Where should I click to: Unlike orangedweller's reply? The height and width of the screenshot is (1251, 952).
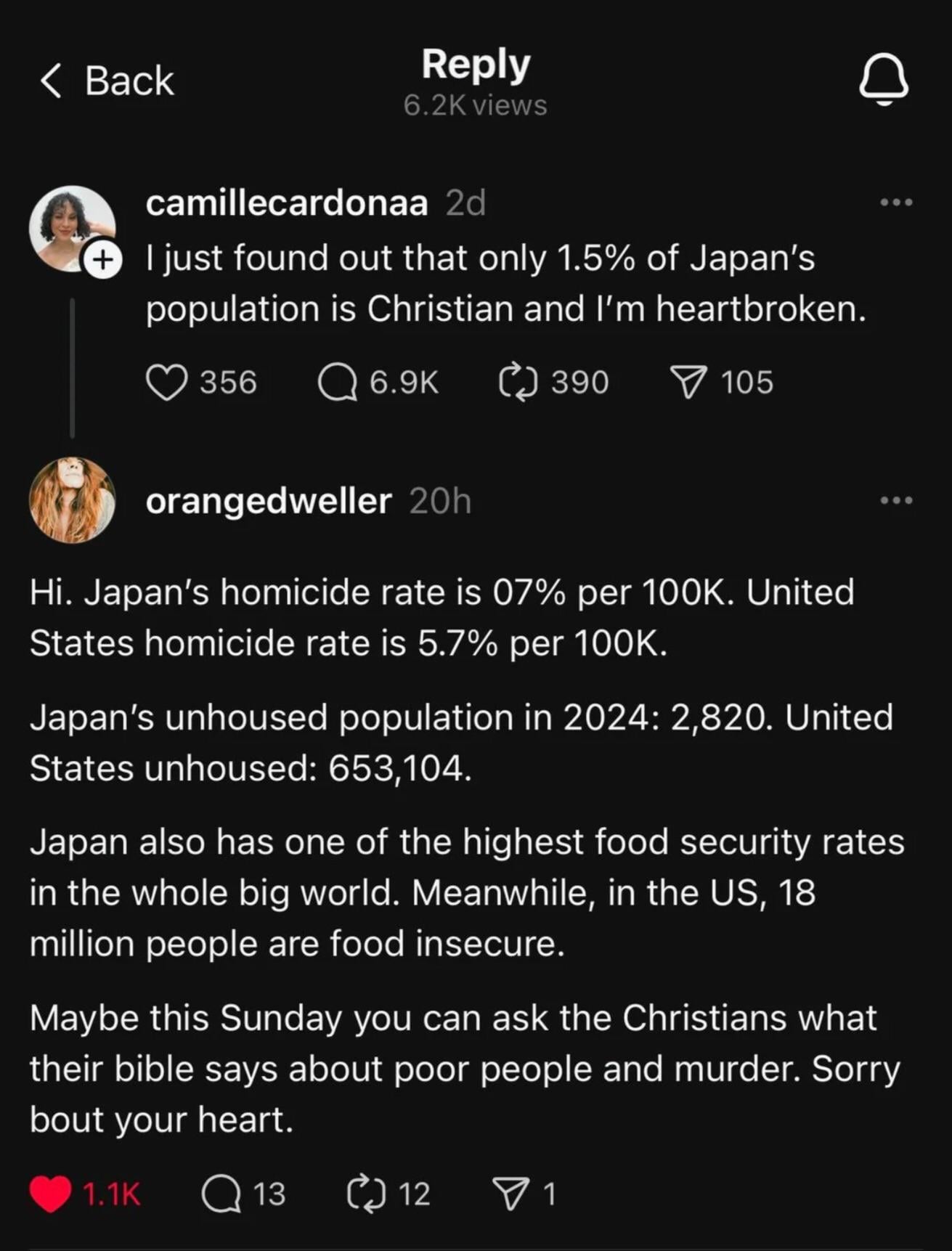[51, 1194]
